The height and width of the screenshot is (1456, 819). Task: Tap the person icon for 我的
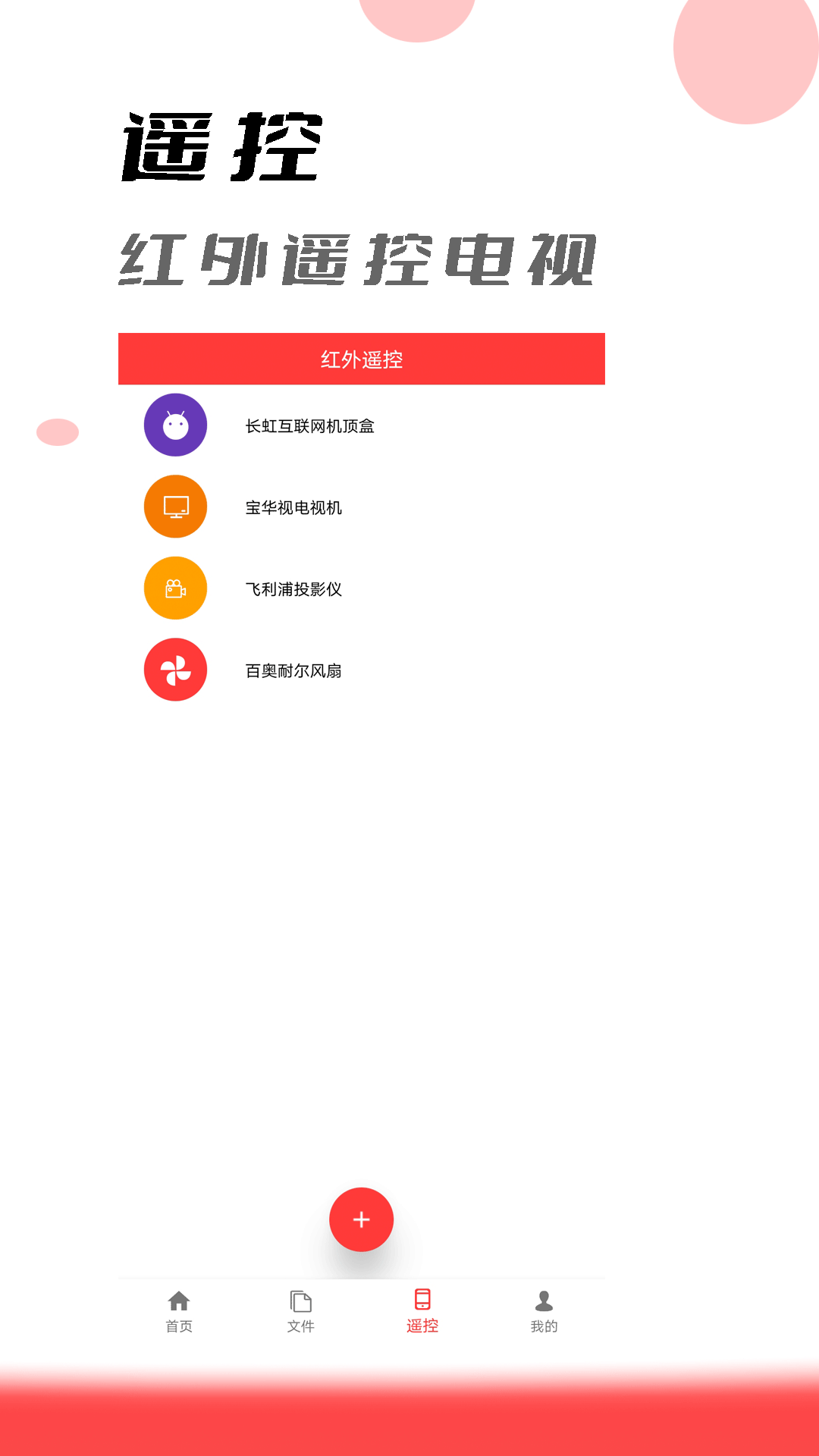coord(543,1299)
